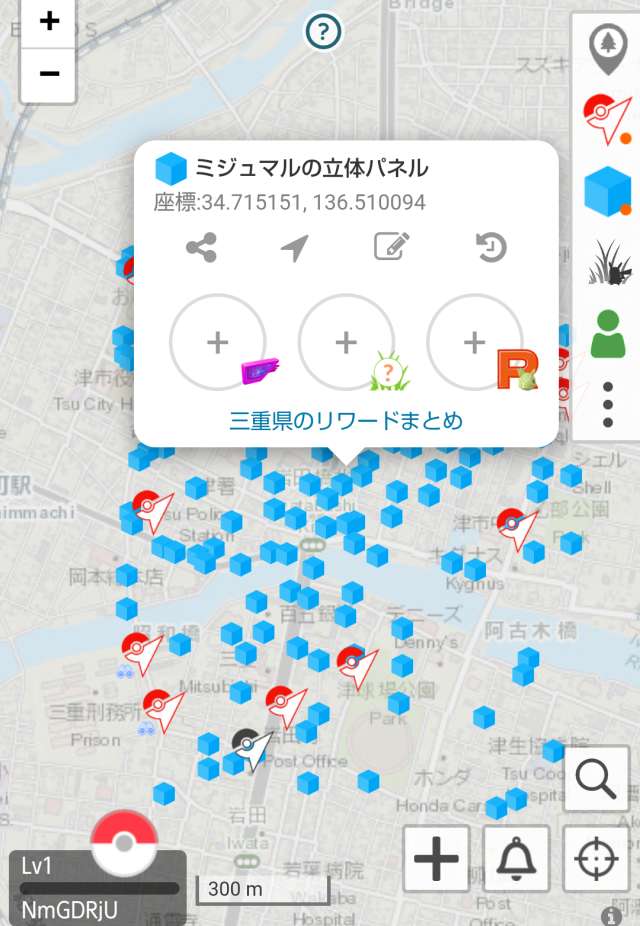Toggle the green person layer
This screenshot has height=926, width=640.
pyautogui.click(x=607, y=334)
